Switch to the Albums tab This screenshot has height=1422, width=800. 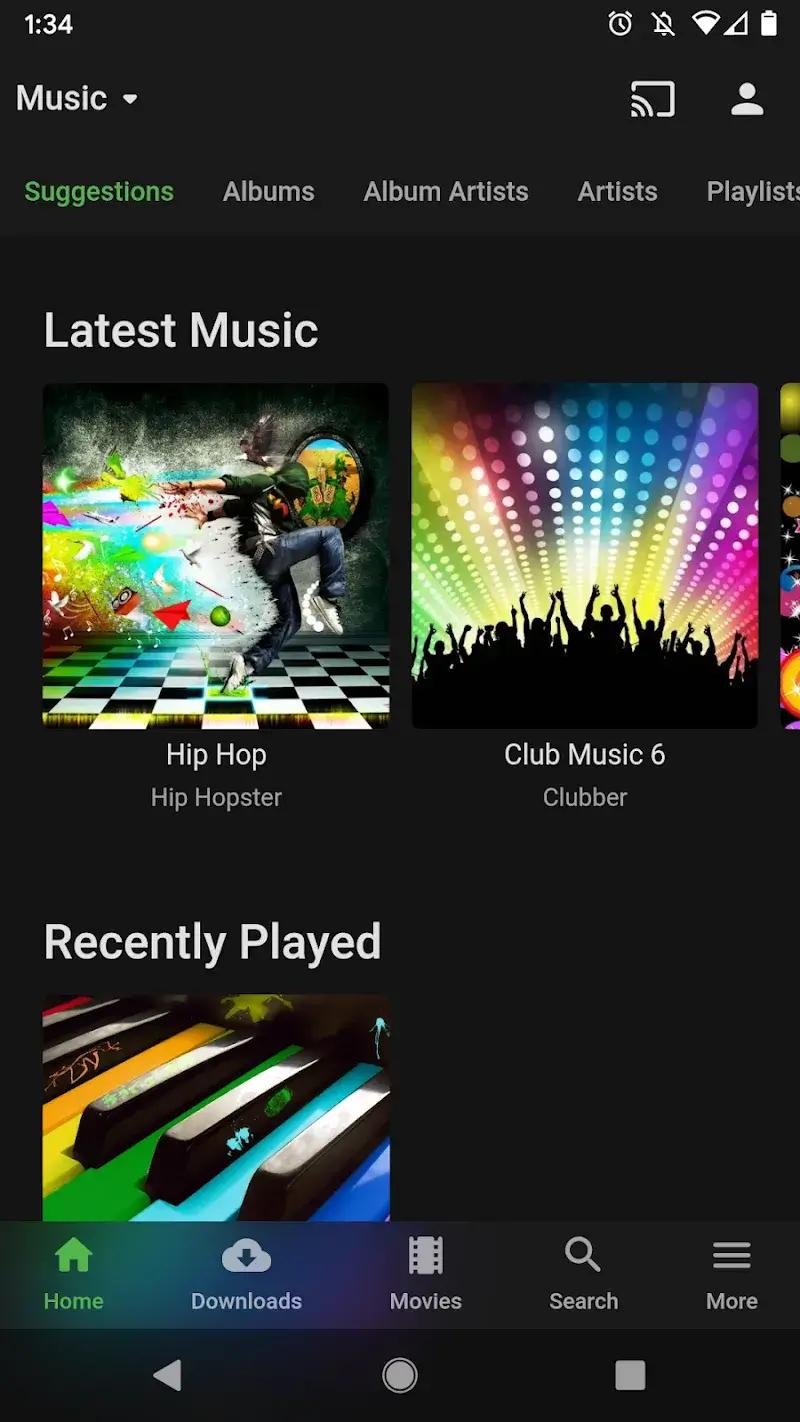268,191
